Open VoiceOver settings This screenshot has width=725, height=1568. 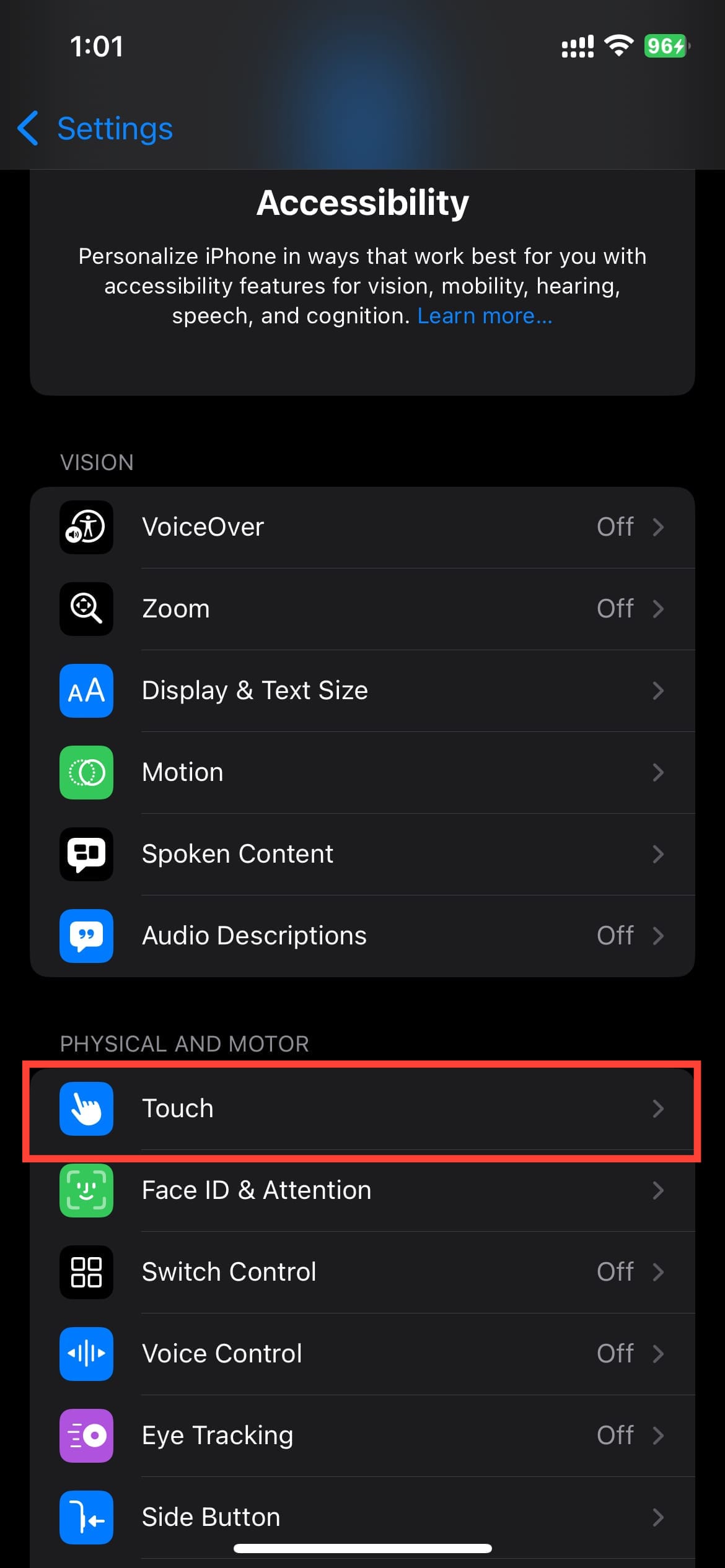[362, 527]
